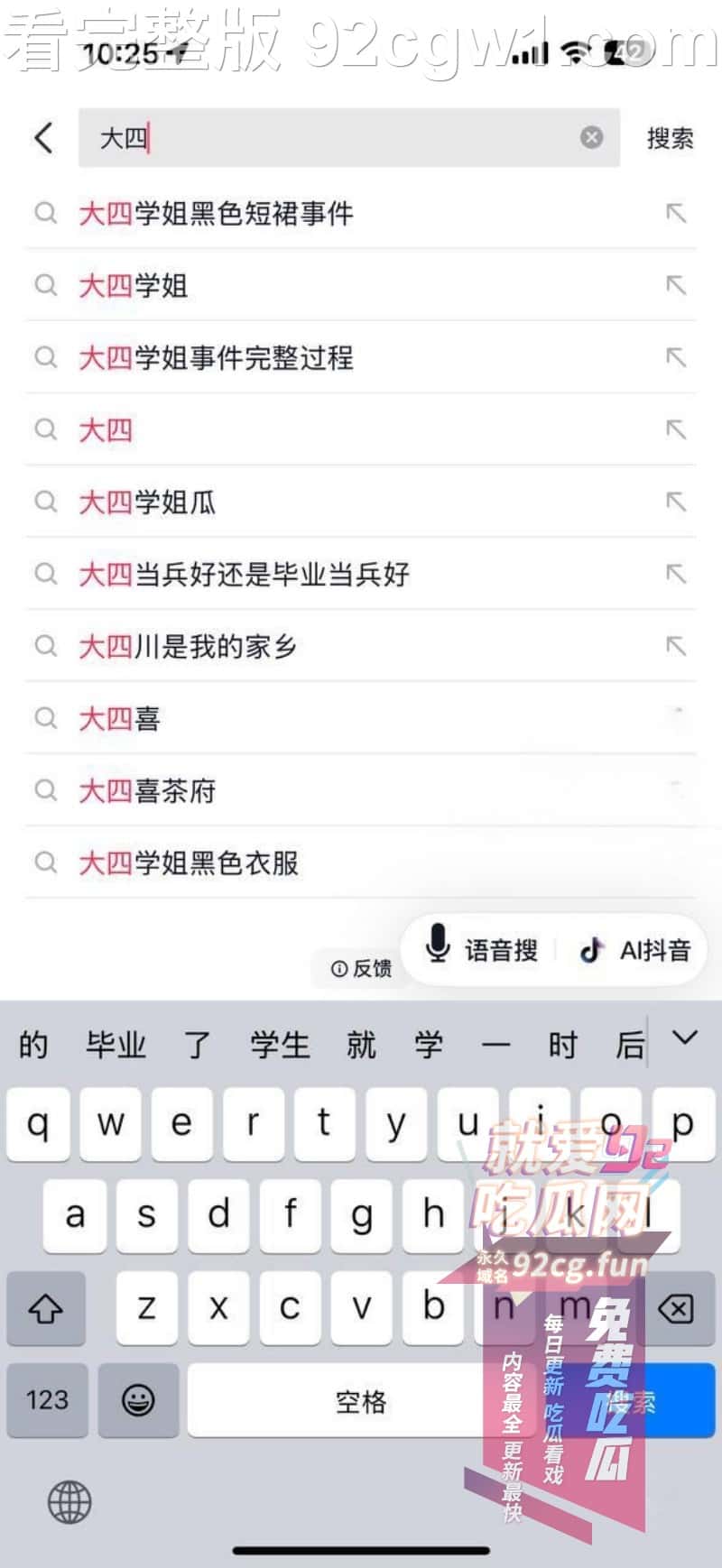The width and height of the screenshot is (722, 1568).
Task: Choose suggestion 大四喜茶府
Action: coord(148,791)
